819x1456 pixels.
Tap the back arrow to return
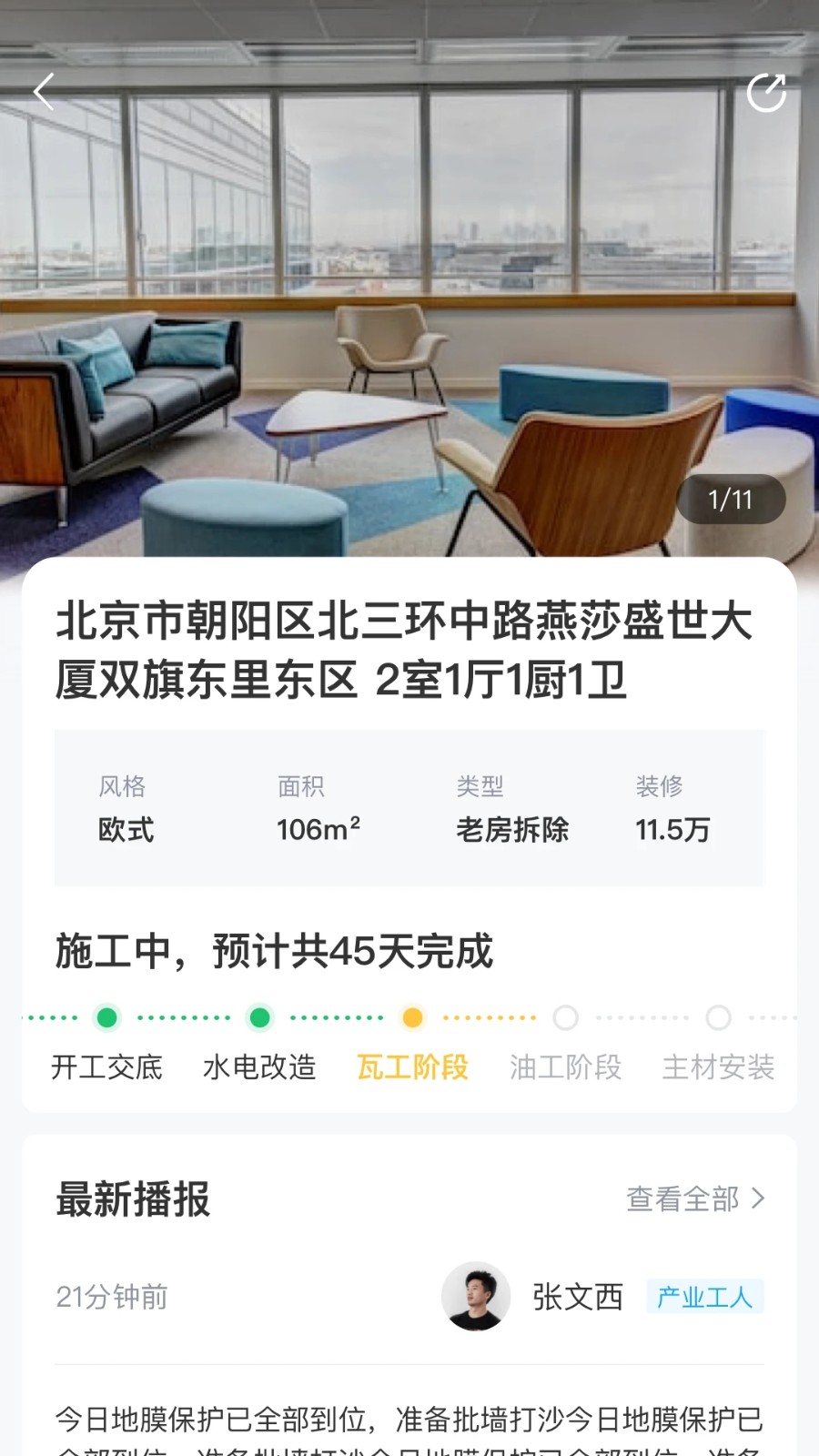click(x=43, y=91)
